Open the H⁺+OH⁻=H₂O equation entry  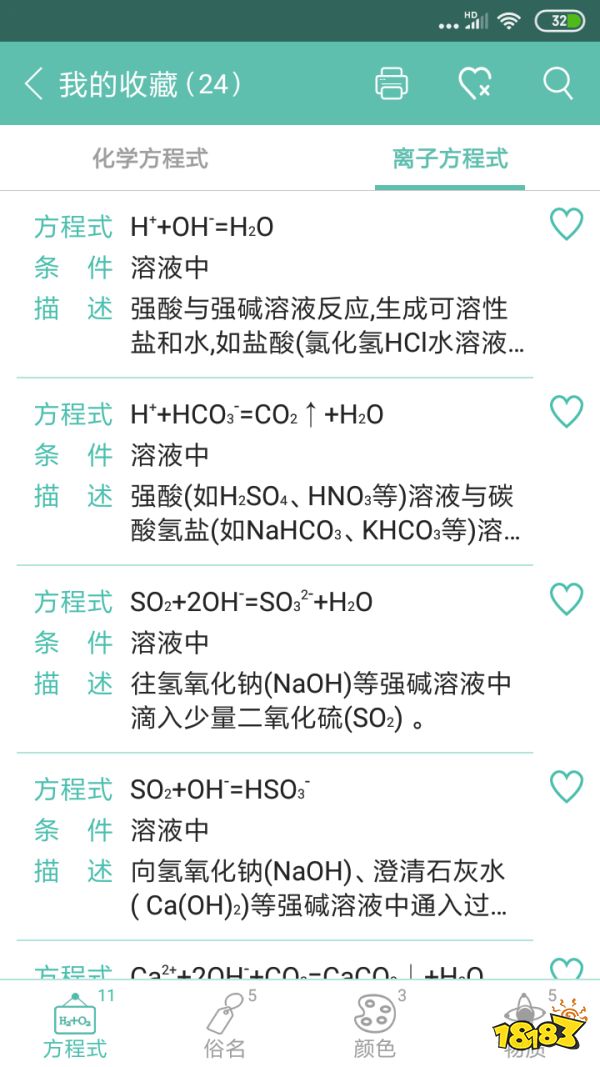(x=275, y=285)
